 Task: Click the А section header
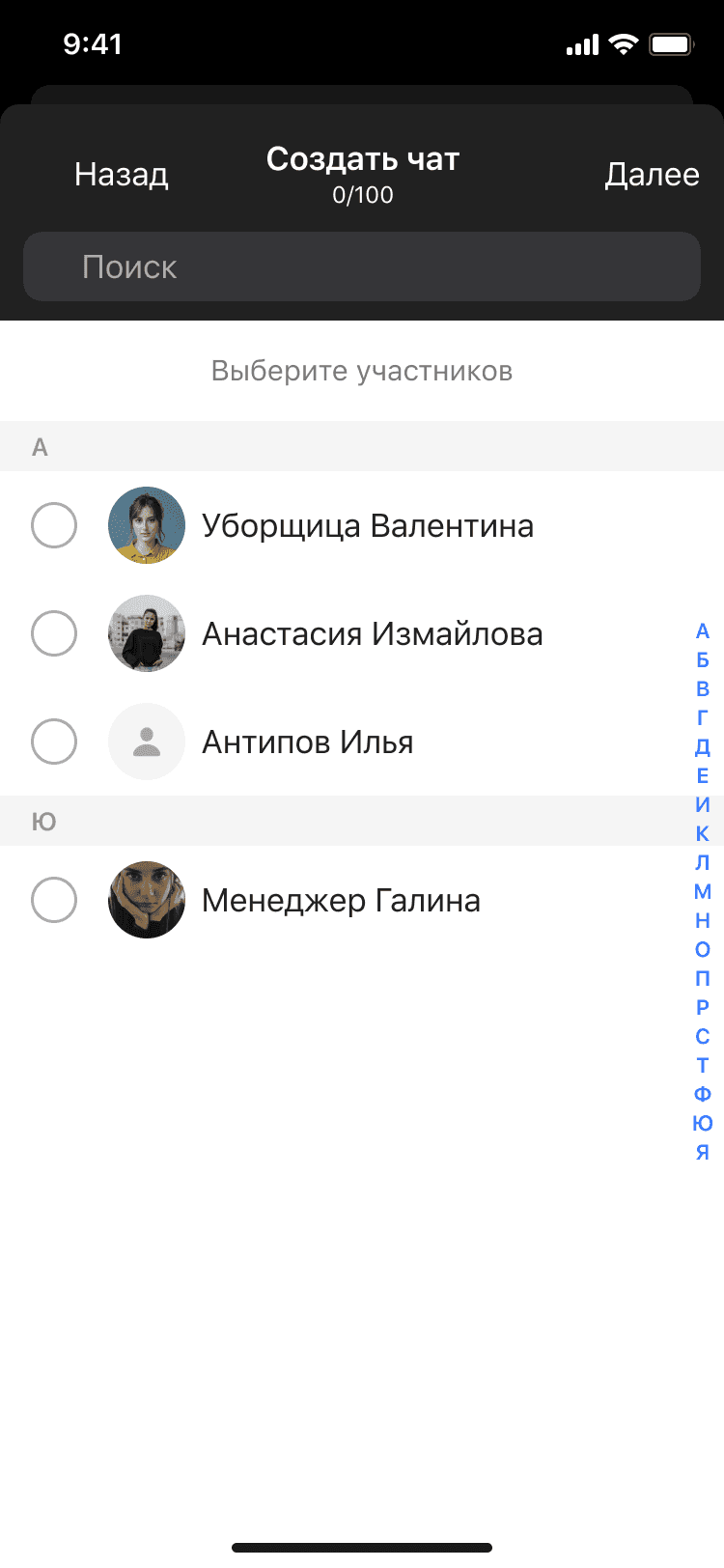(37, 447)
